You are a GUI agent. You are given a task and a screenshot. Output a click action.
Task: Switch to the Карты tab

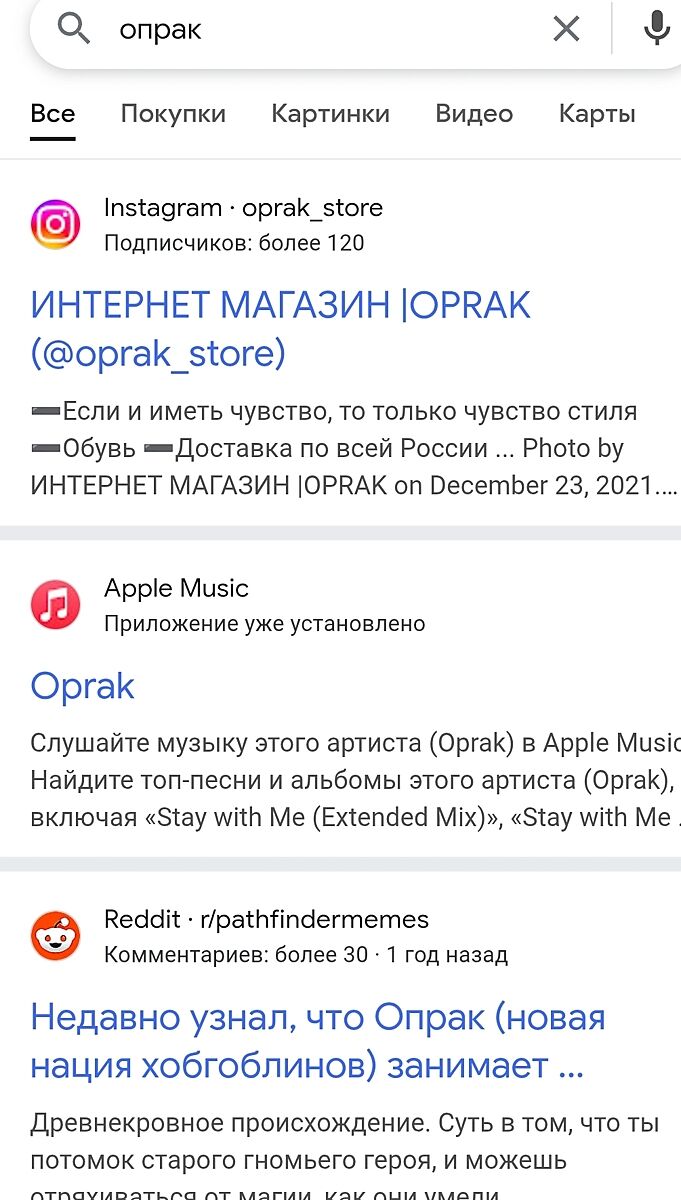pos(597,114)
